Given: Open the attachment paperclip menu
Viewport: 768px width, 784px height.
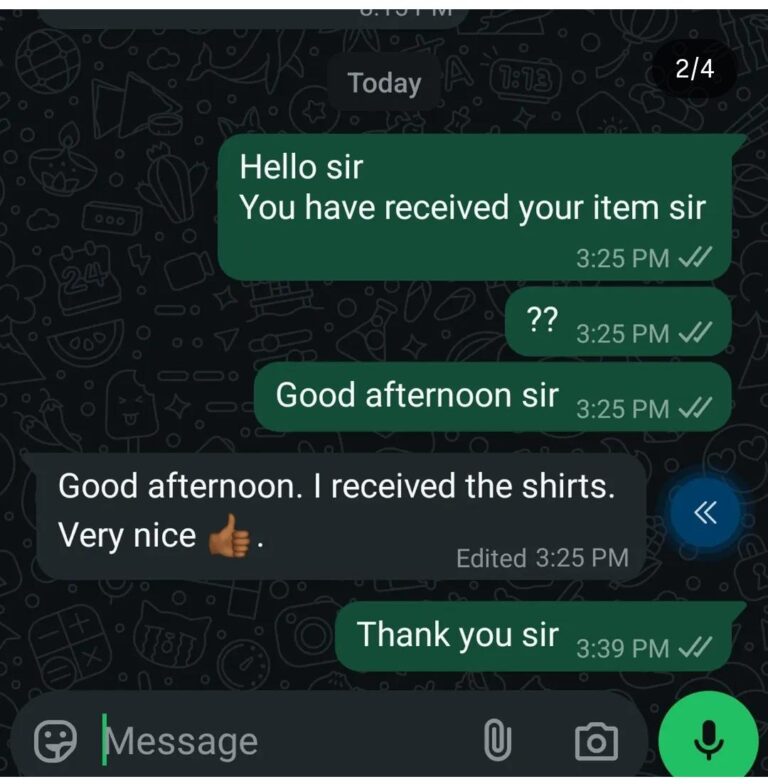Looking at the screenshot, I should [x=497, y=741].
